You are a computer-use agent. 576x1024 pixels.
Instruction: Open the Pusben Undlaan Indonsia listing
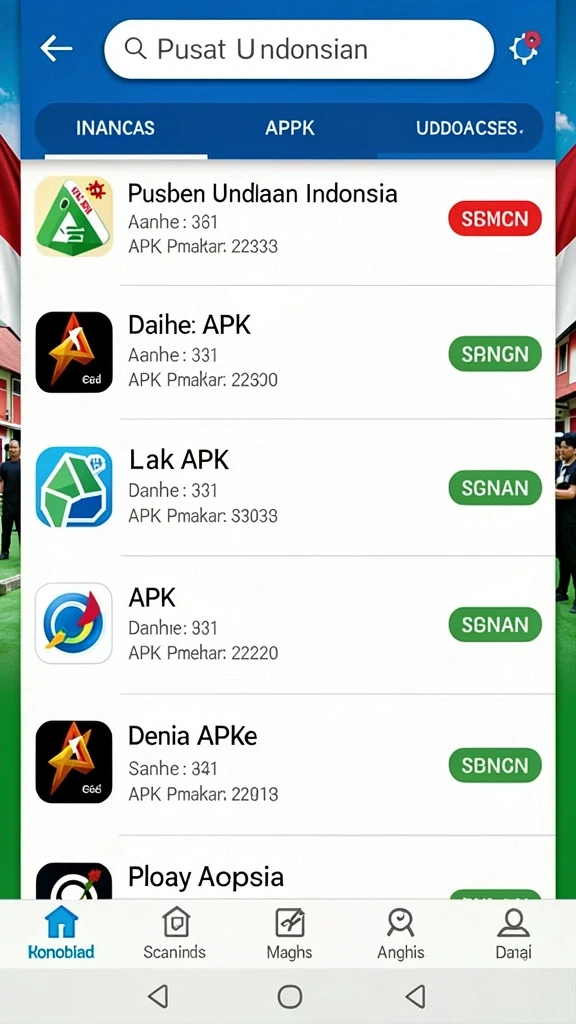pyautogui.click(x=288, y=217)
